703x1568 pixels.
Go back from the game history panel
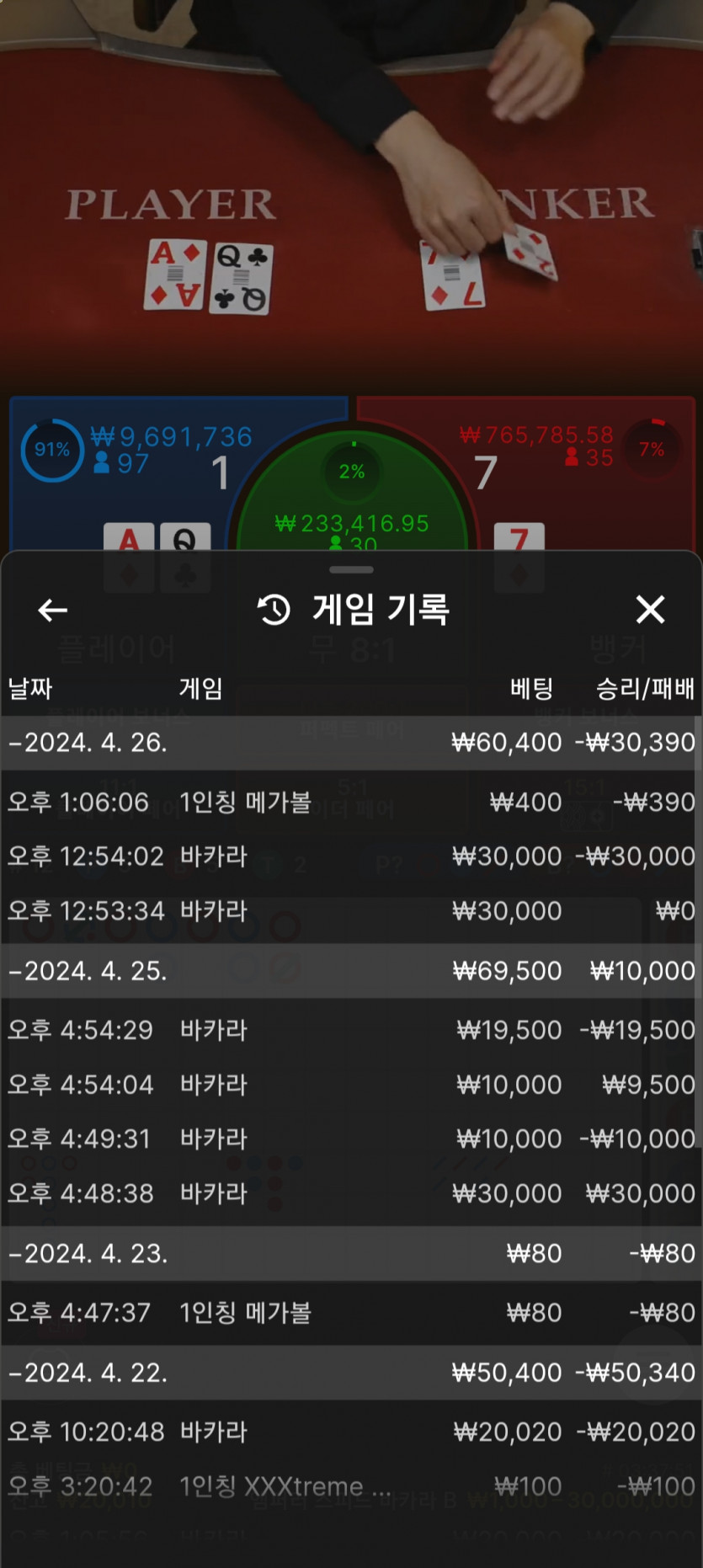[52, 611]
